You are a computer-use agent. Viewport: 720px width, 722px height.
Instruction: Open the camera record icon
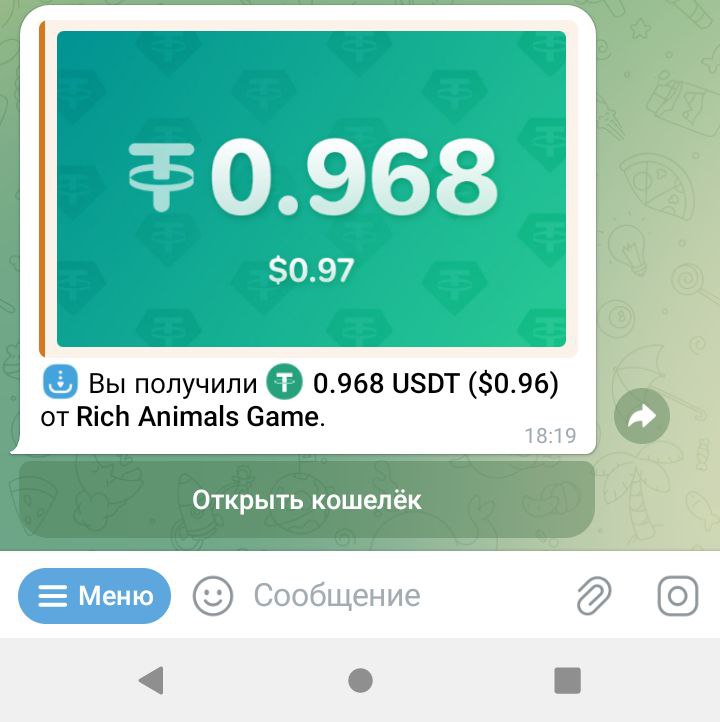pos(677,597)
